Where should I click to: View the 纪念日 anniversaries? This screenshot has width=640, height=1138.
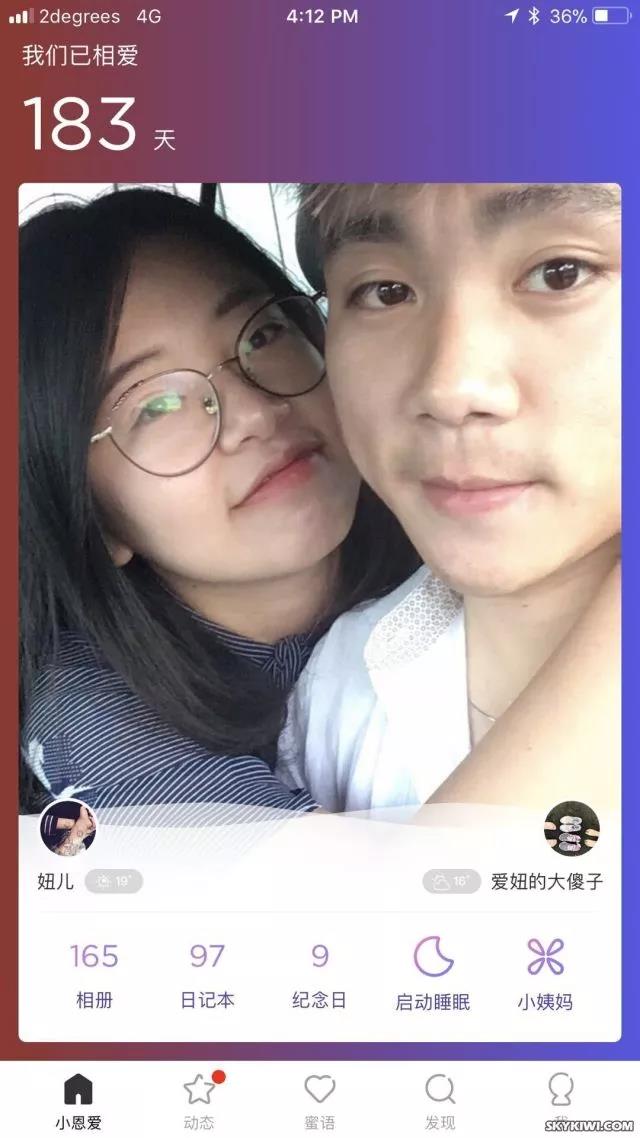click(x=319, y=973)
